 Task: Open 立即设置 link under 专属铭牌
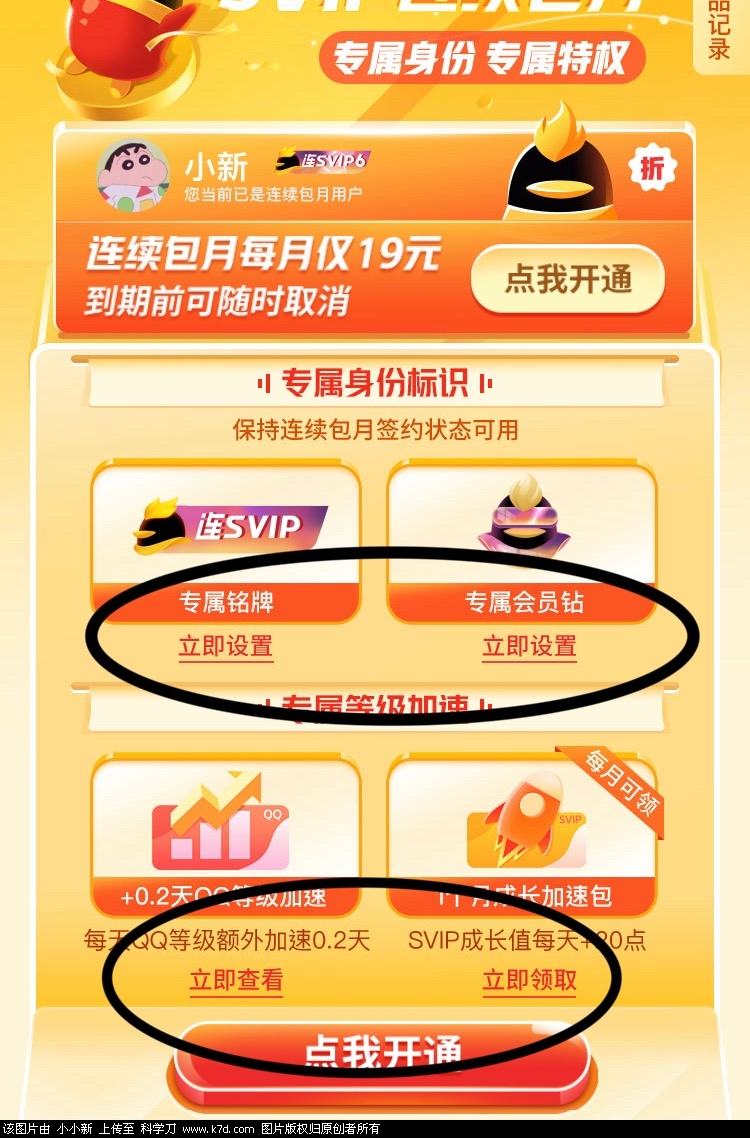(226, 647)
